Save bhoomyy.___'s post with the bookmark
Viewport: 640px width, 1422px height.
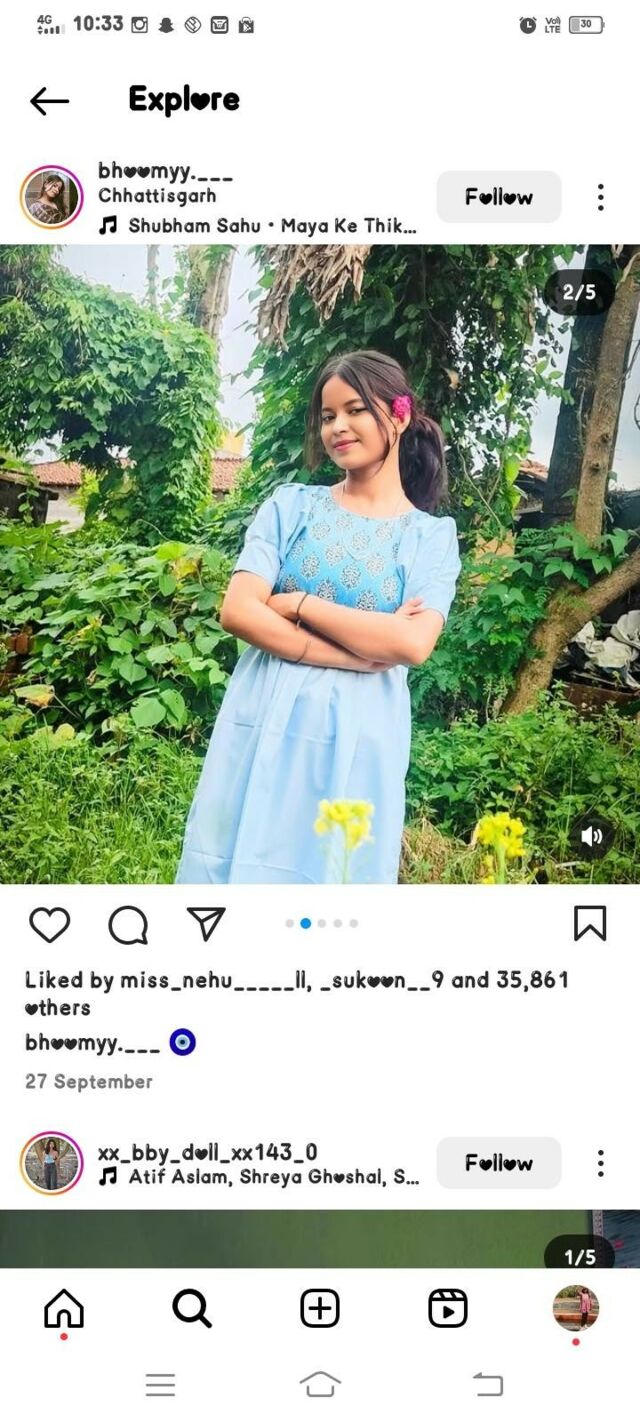(x=589, y=924)
